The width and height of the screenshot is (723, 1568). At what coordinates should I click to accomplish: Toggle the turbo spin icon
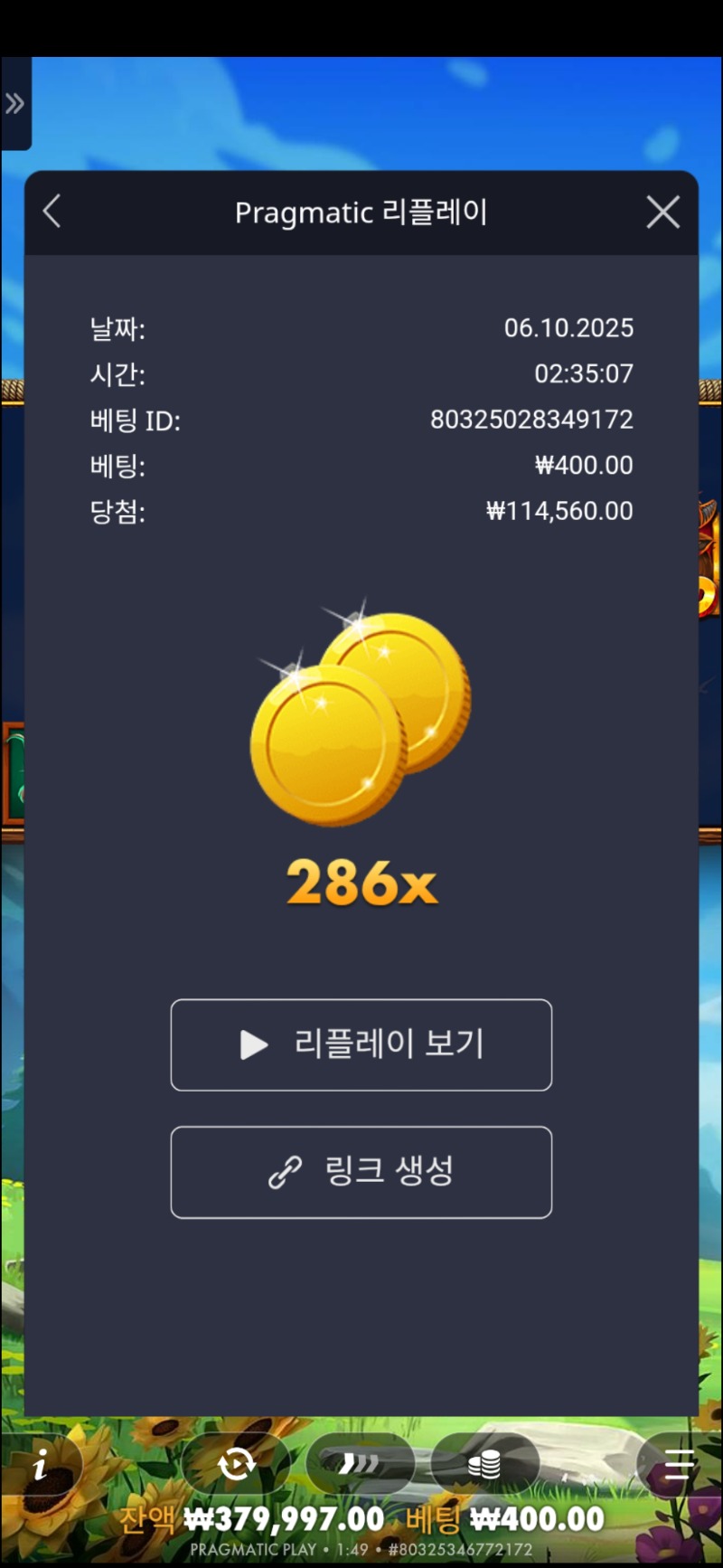click(359, 1463)
